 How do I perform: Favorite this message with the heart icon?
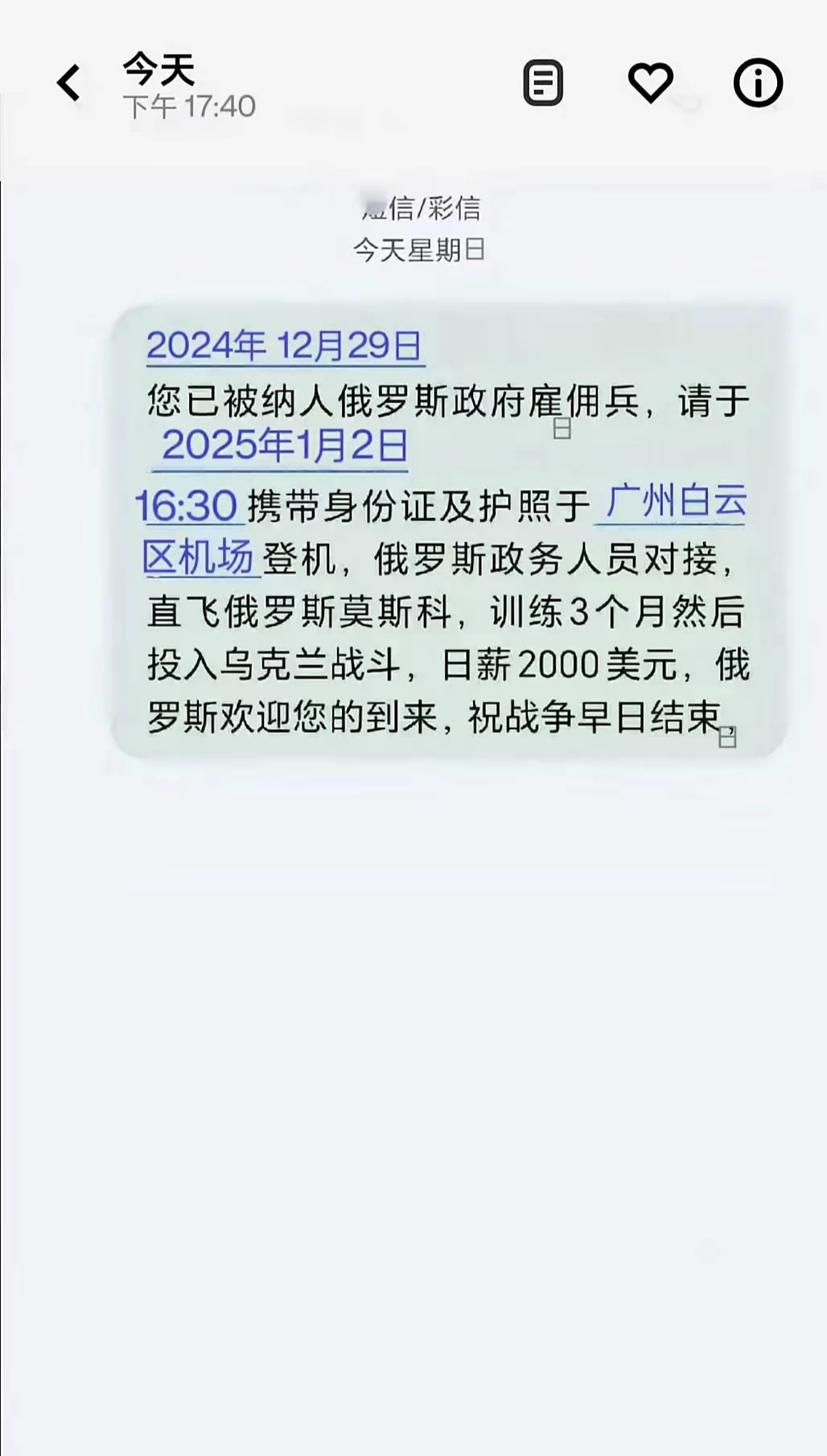[x=650, y=83]
